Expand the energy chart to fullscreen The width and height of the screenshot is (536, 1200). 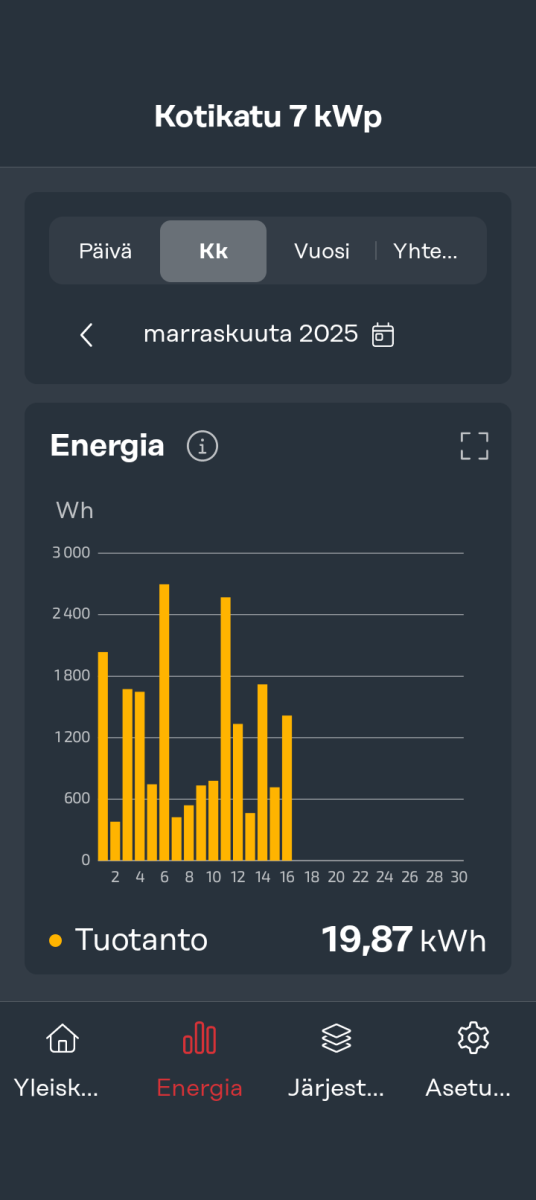(474, 446)
